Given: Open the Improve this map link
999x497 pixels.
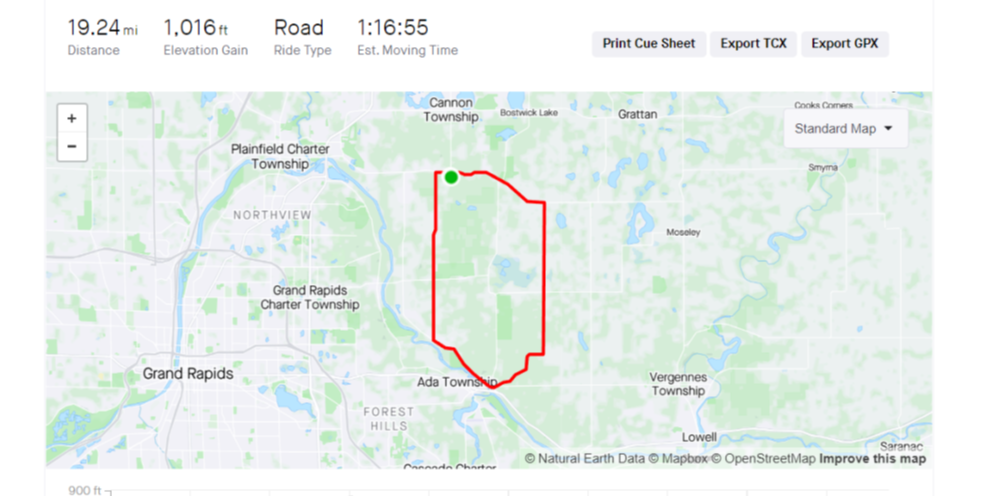Looking at the screenshot, I should pos(872,459).
